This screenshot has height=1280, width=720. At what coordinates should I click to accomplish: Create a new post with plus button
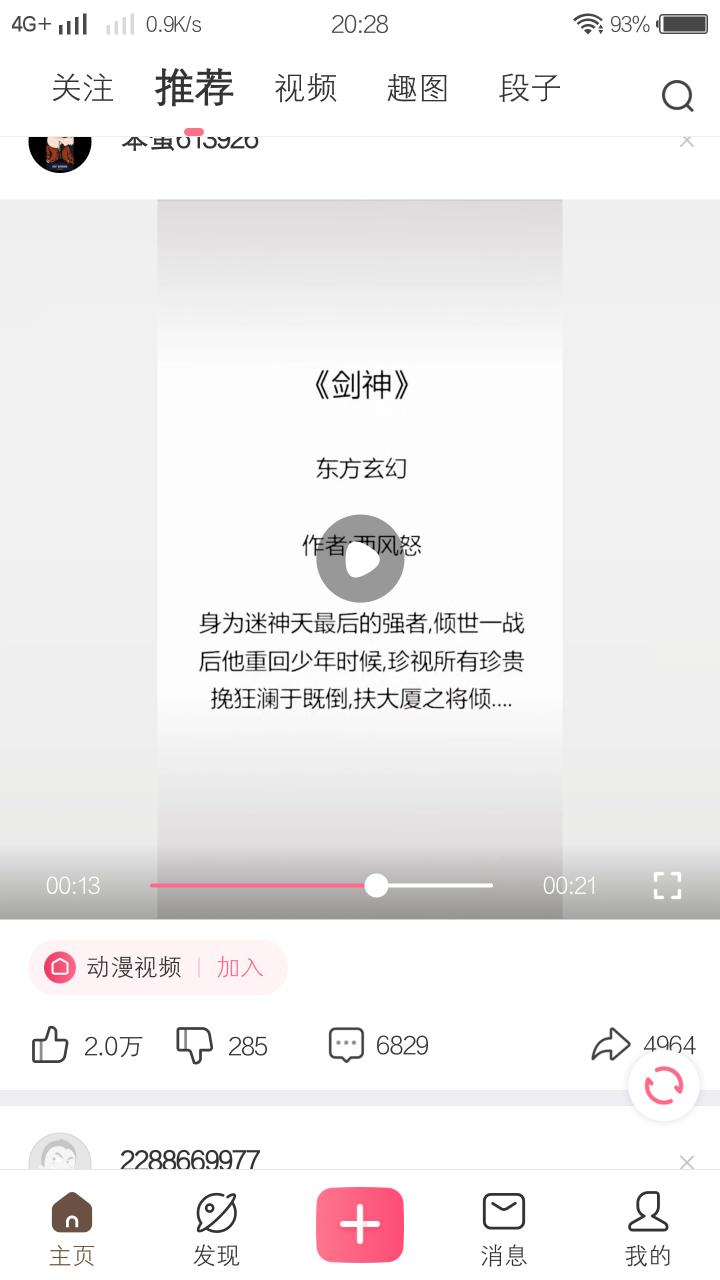[x=360, y=1225]
